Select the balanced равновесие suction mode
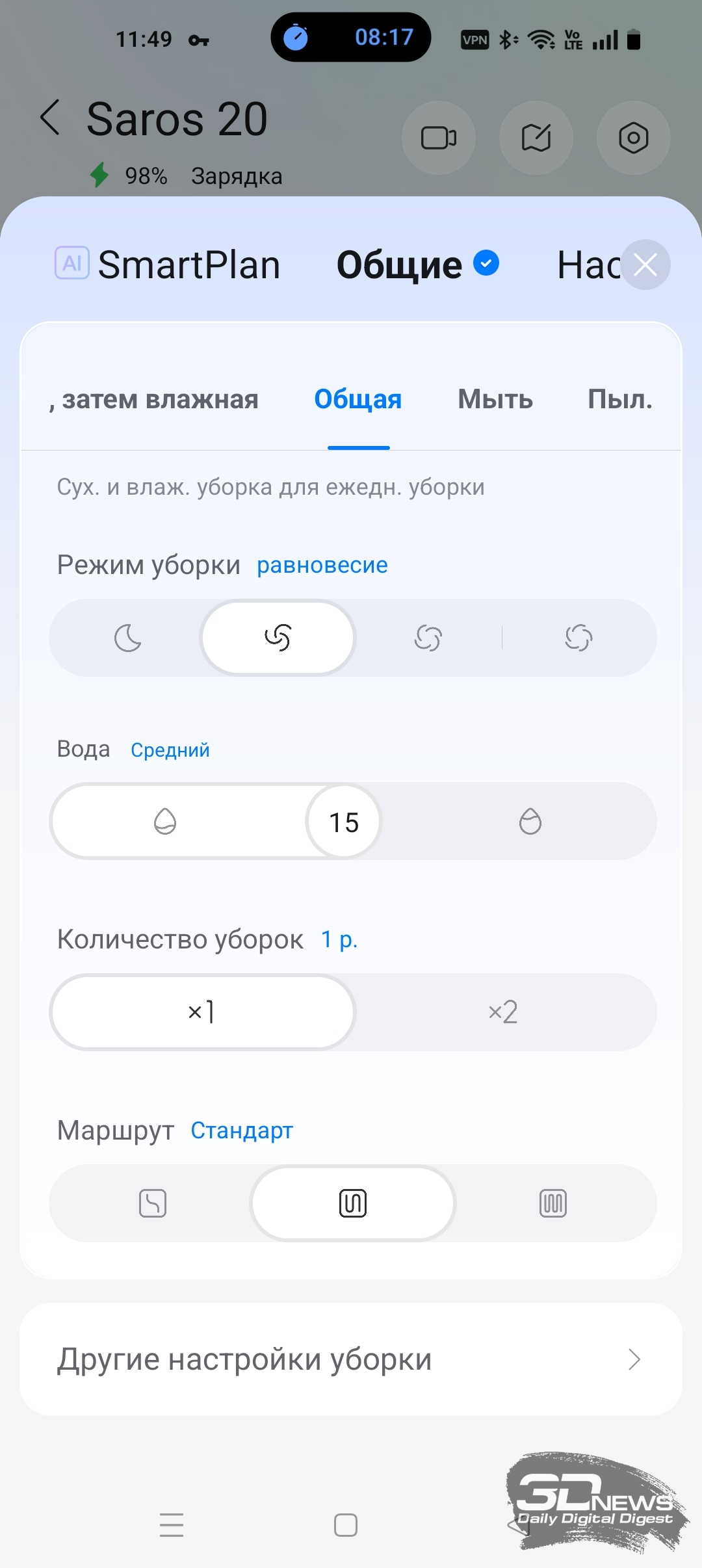Image resolution: width=702 pixels, height=1568 pixels. (278, 638)
